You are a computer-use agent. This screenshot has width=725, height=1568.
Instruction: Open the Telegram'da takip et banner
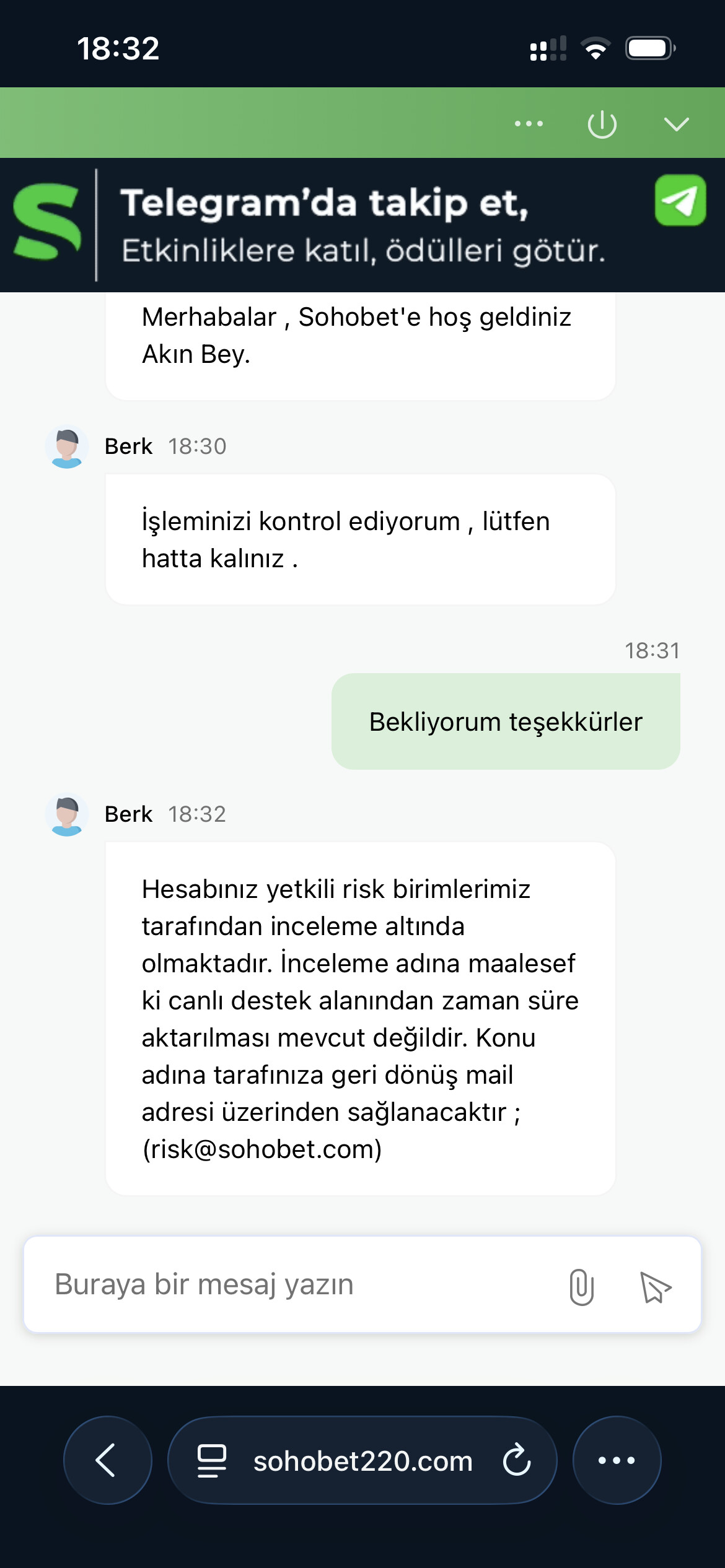362,225
